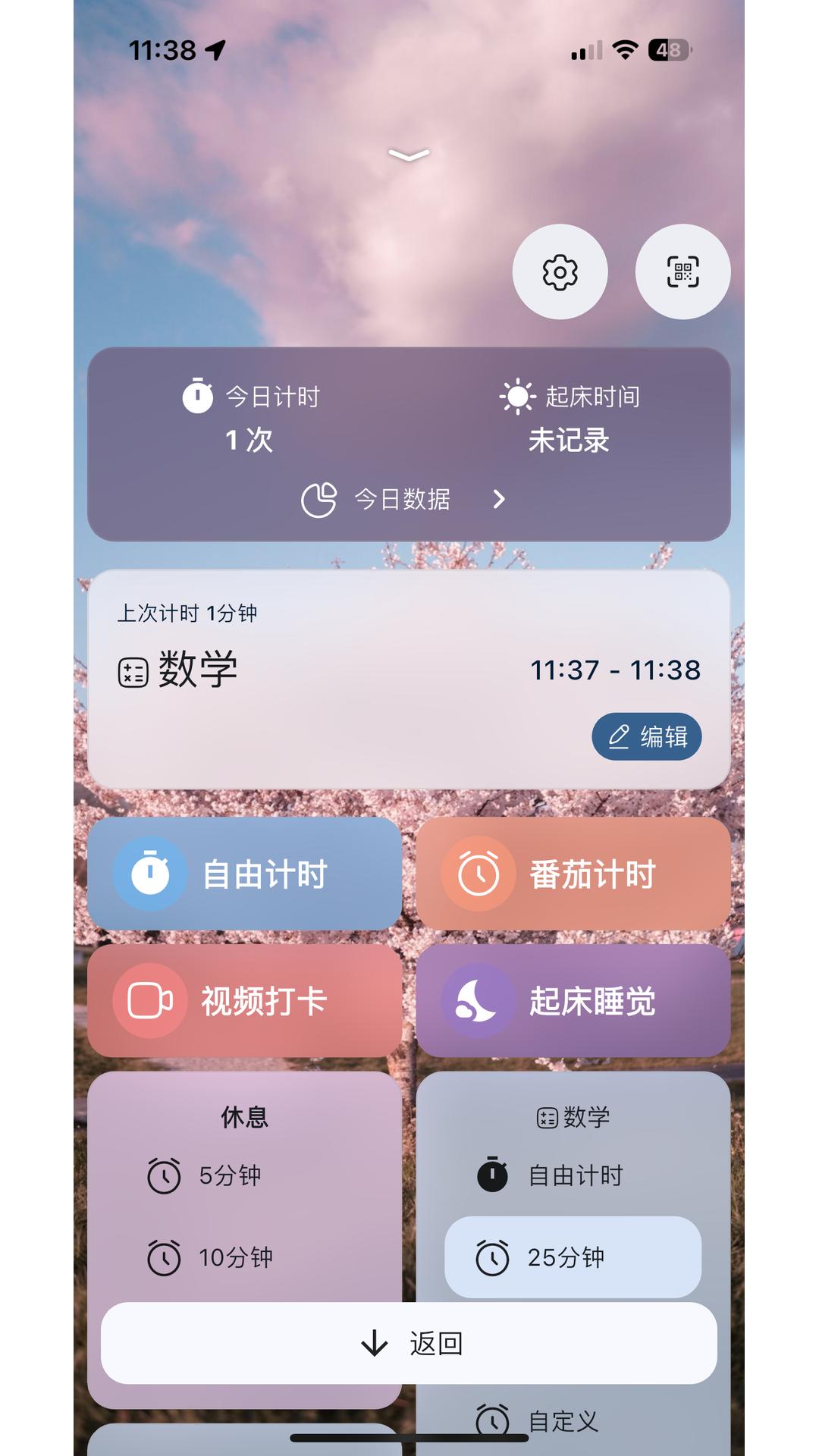Start 自由计时 free timer
This screenshot has height=1456, width=819.
[244, 874]
